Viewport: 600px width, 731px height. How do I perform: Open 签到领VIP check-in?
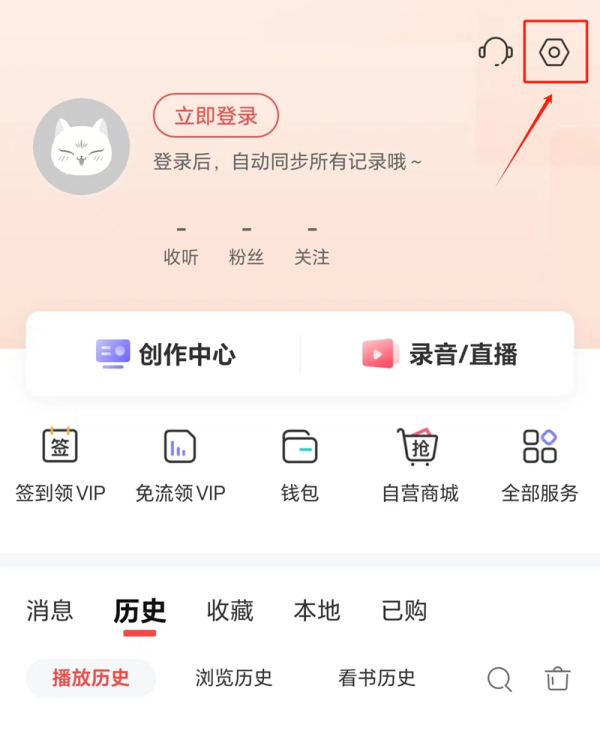[x=60, y=464]
